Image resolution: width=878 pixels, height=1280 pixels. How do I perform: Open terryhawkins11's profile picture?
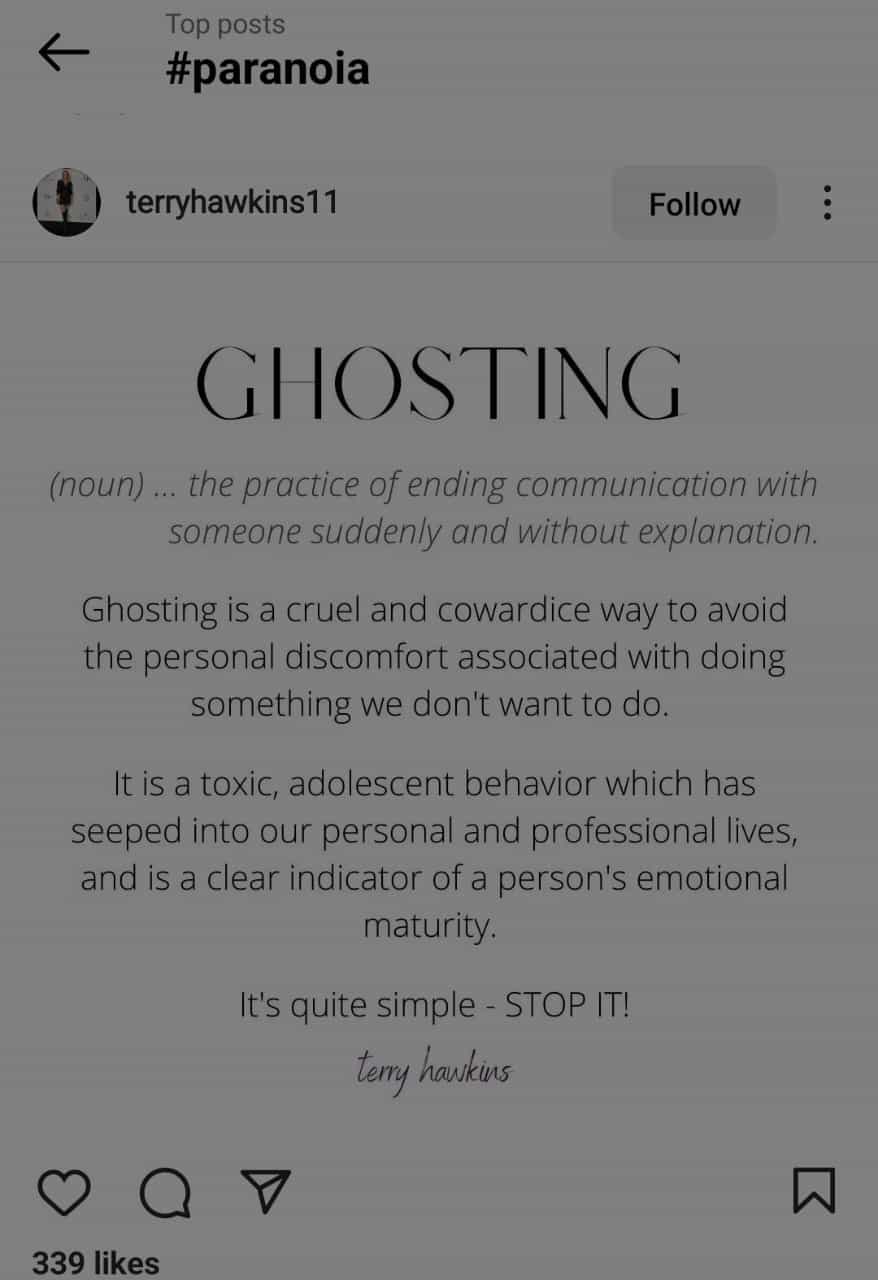tap(66, 203)
